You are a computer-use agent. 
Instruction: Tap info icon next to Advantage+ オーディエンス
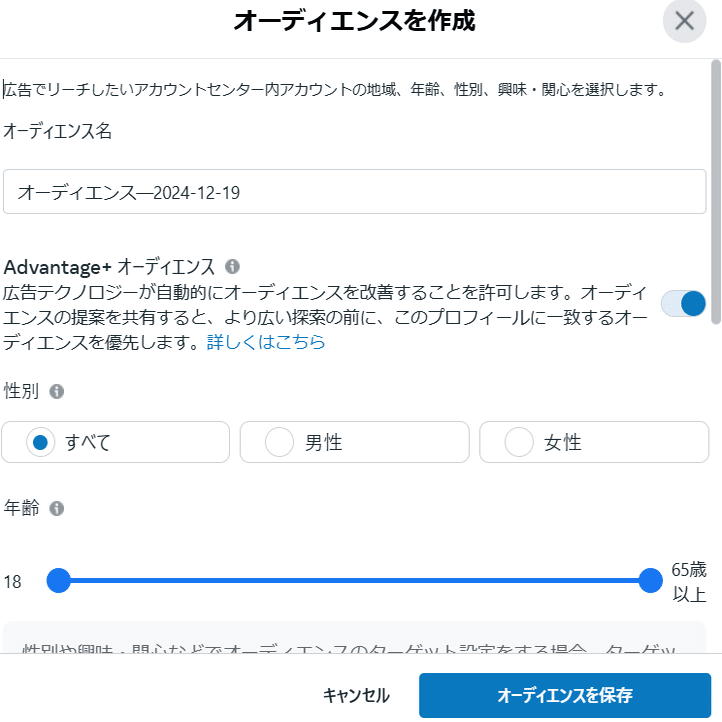point(233,267)
